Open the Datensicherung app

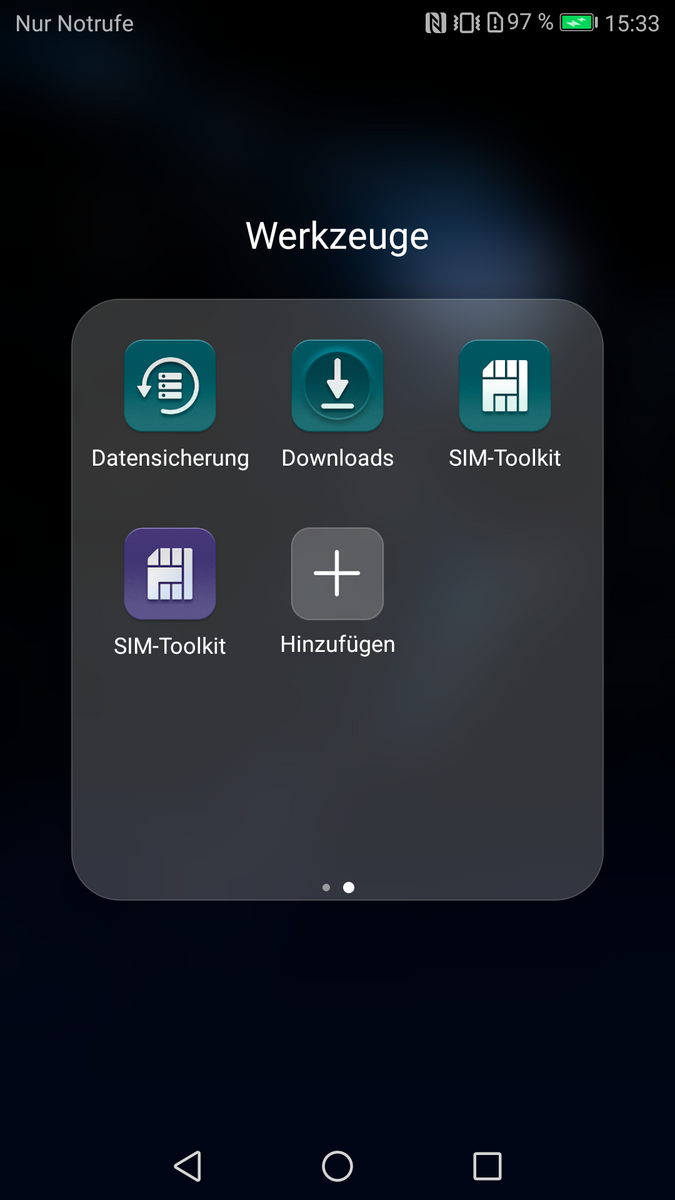coord(170,386)
